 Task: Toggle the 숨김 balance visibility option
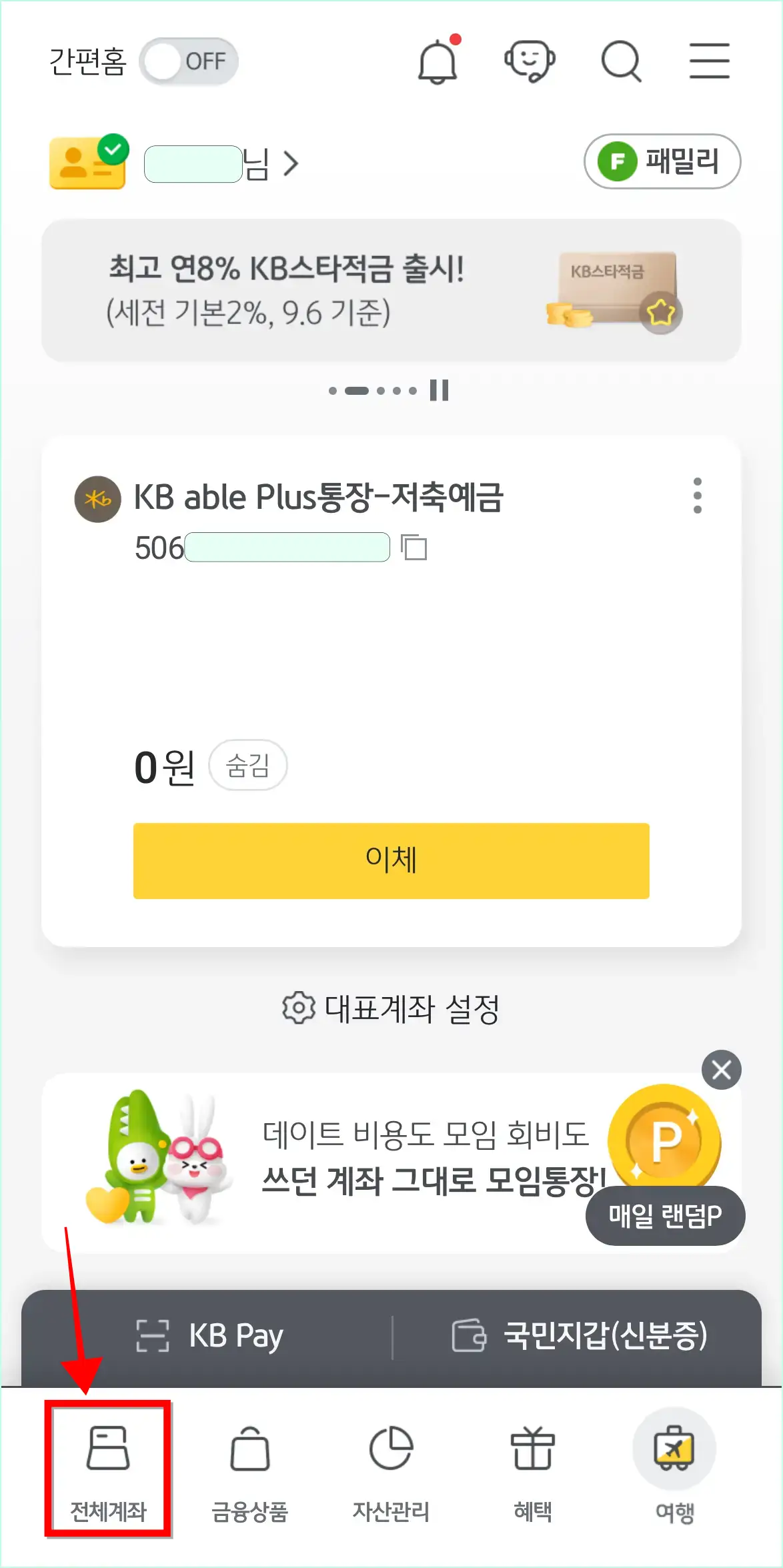click(x=247, y=766)
